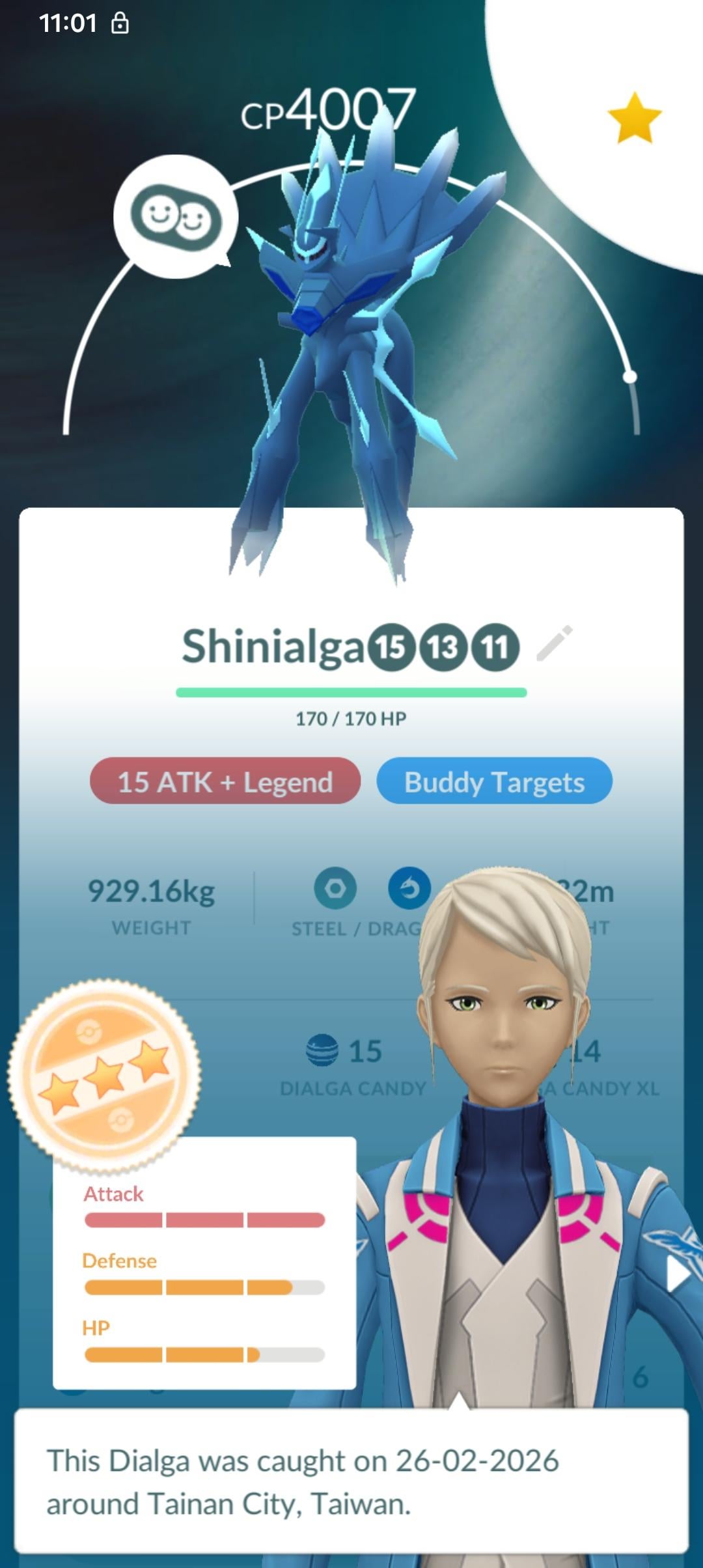Edit the Shinialga nickname with the pencil
The width and height of the screenshot is (703, 1568).
pyautogui.click(x=555, y=643)
